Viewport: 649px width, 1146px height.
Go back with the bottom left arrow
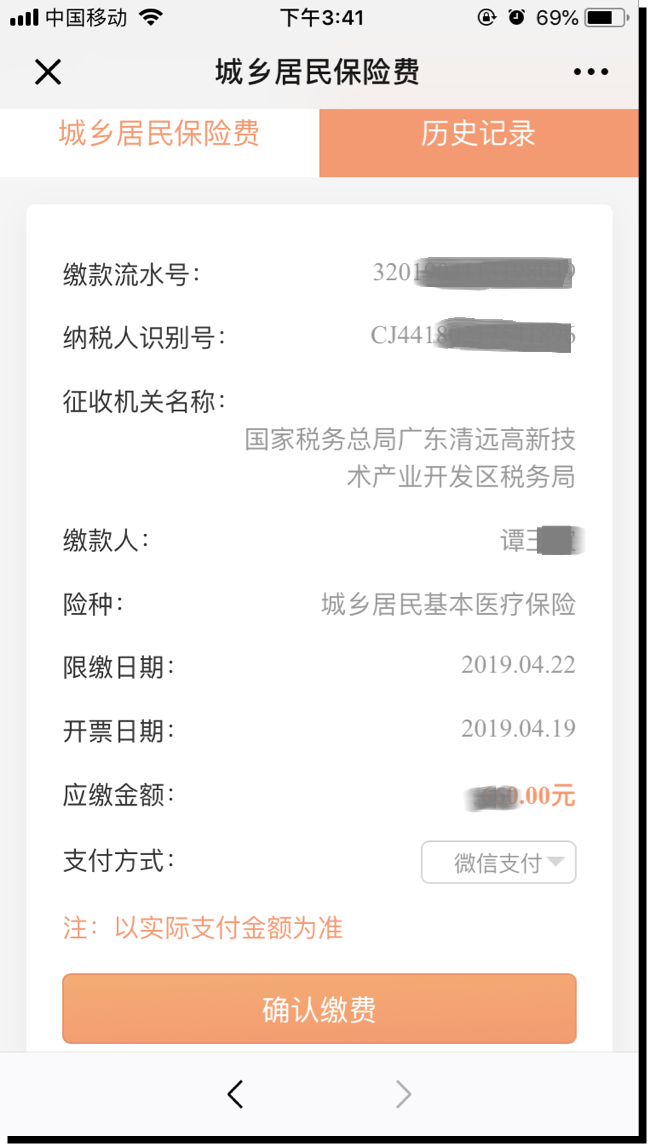235,1094
